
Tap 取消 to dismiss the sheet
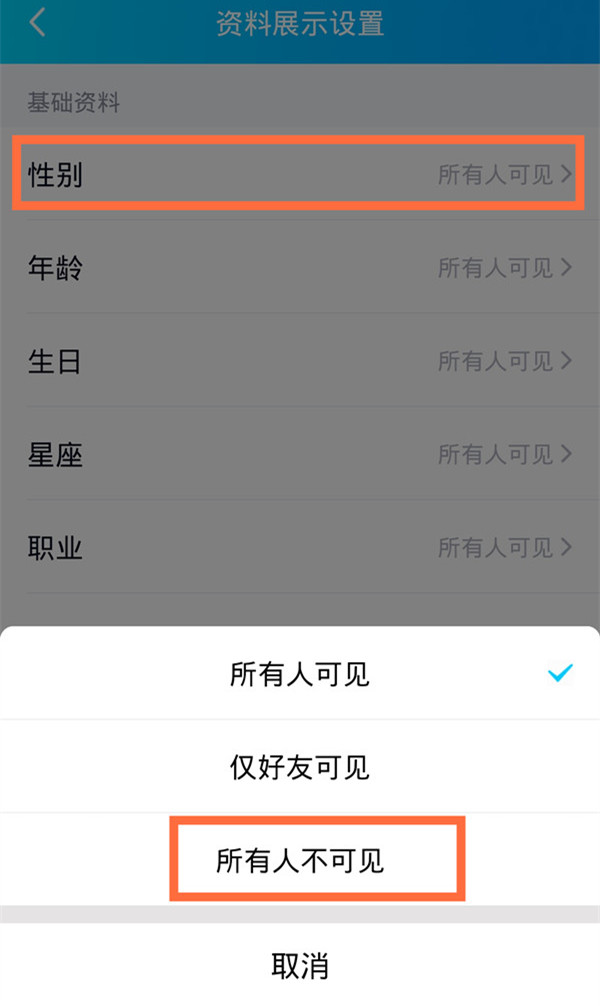pos(300,965)
